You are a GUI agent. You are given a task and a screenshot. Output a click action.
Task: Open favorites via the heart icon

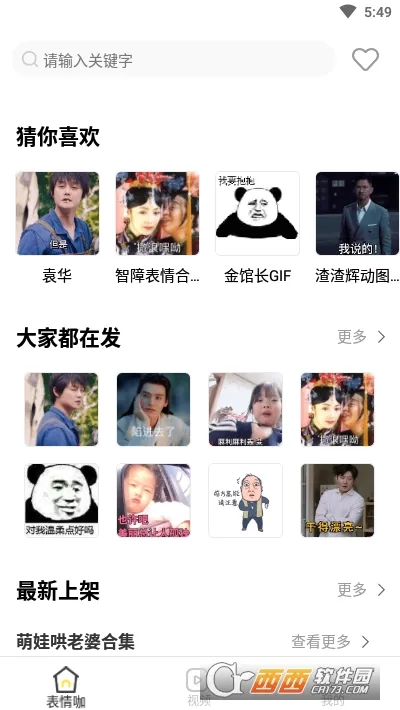pos(365,59)
